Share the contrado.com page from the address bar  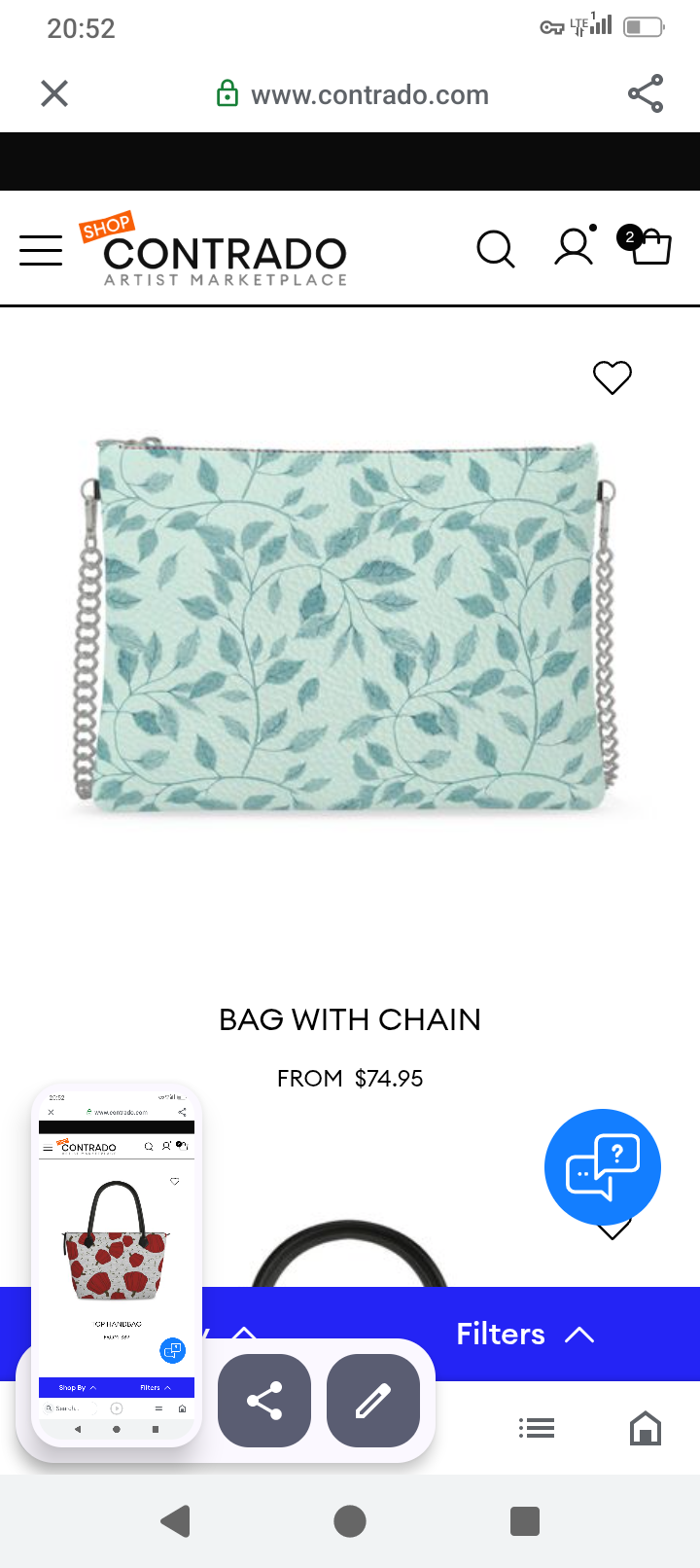[x=646, y=93]
